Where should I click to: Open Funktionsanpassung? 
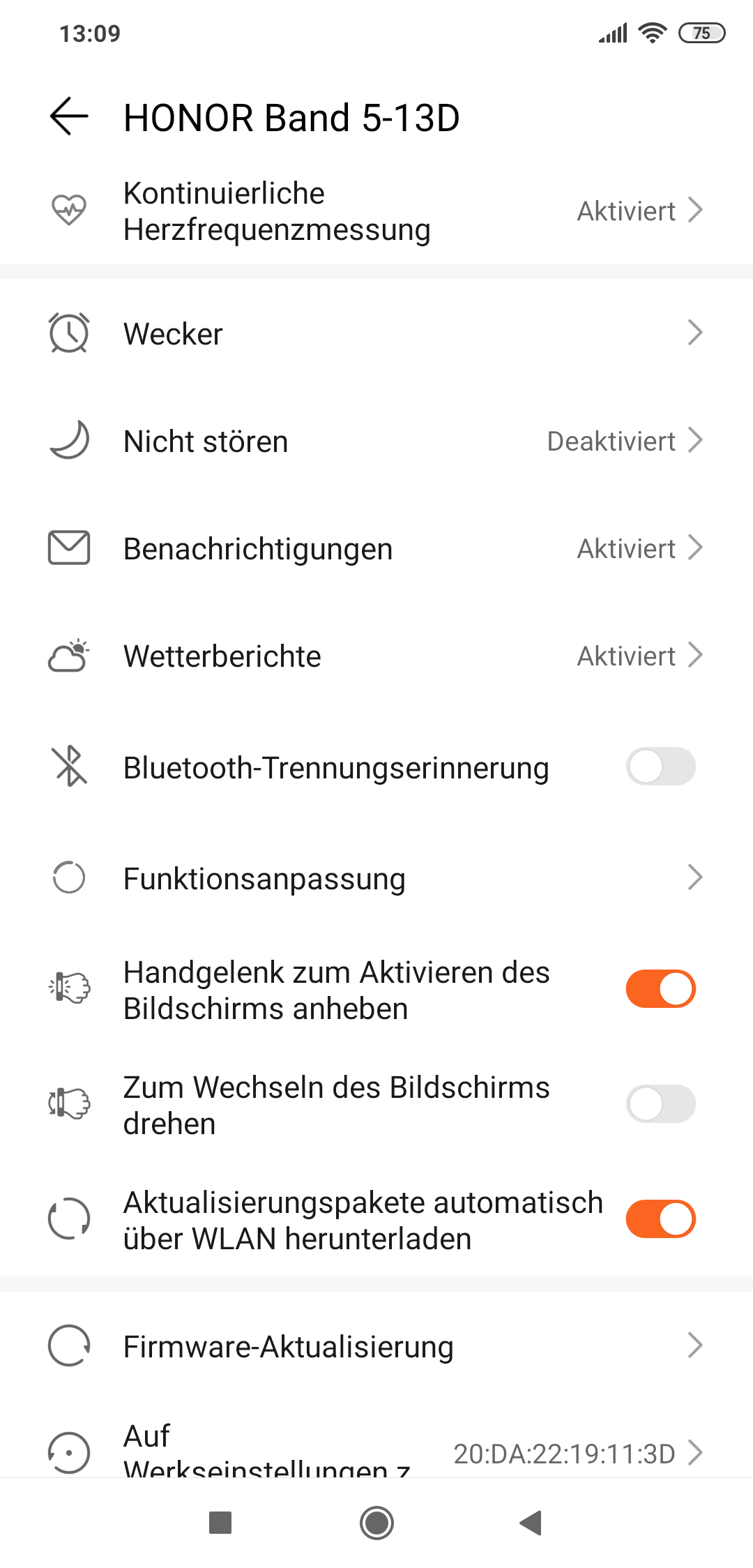[x=376, y=877]
